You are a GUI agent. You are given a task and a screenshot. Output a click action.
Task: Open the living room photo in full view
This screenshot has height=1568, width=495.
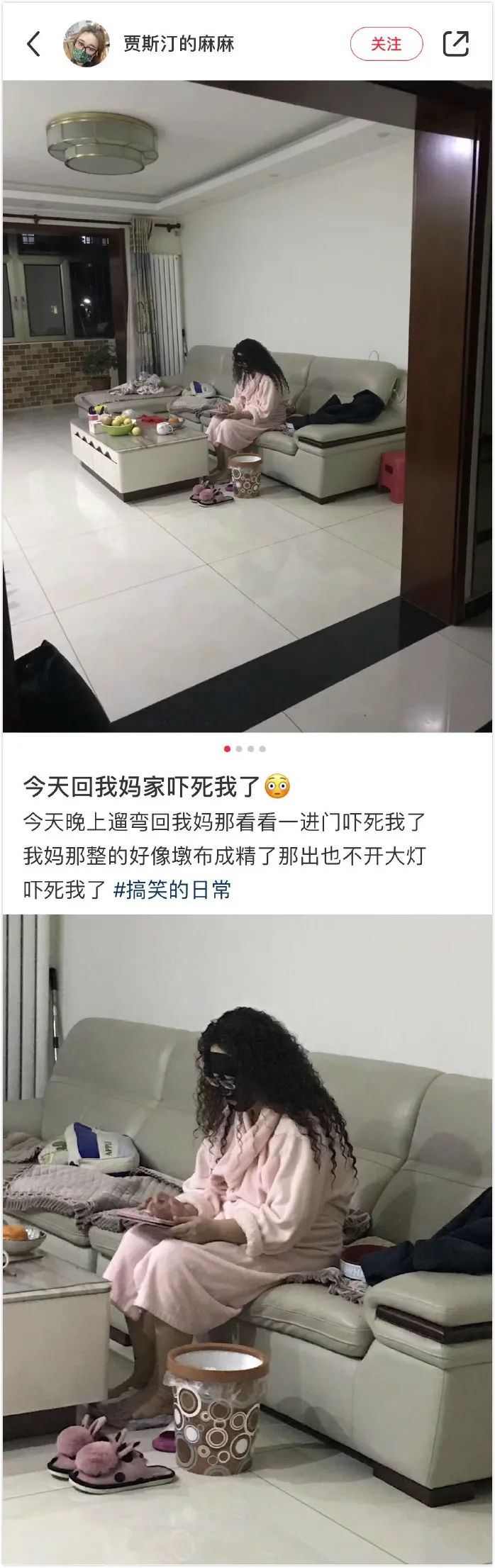[247, 405]
